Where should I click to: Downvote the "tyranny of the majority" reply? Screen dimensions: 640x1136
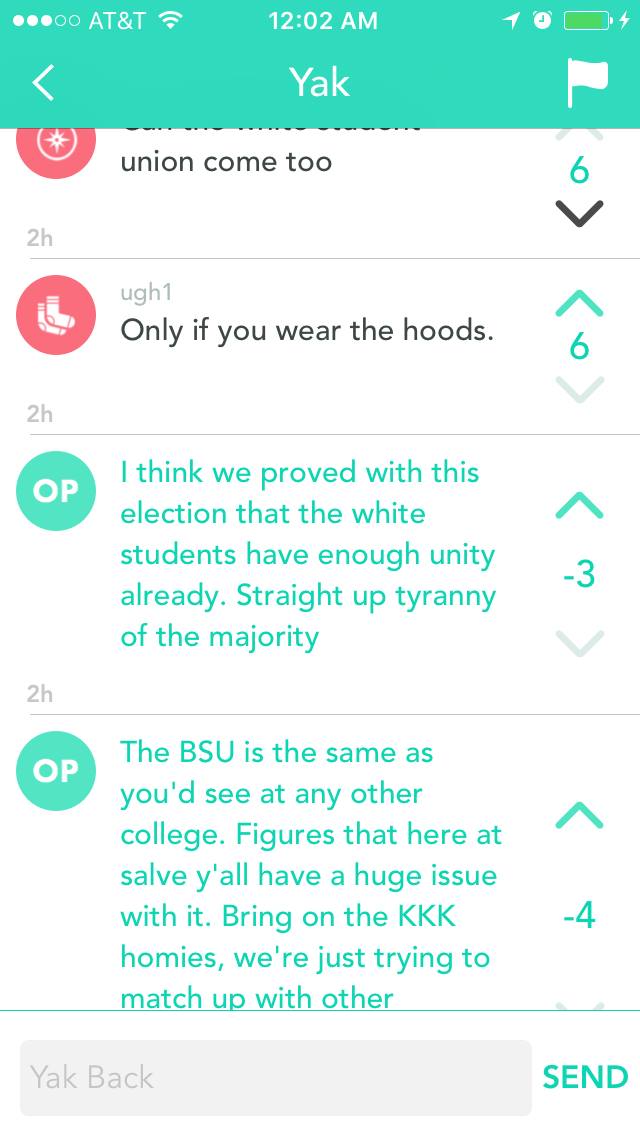[579, 643]
